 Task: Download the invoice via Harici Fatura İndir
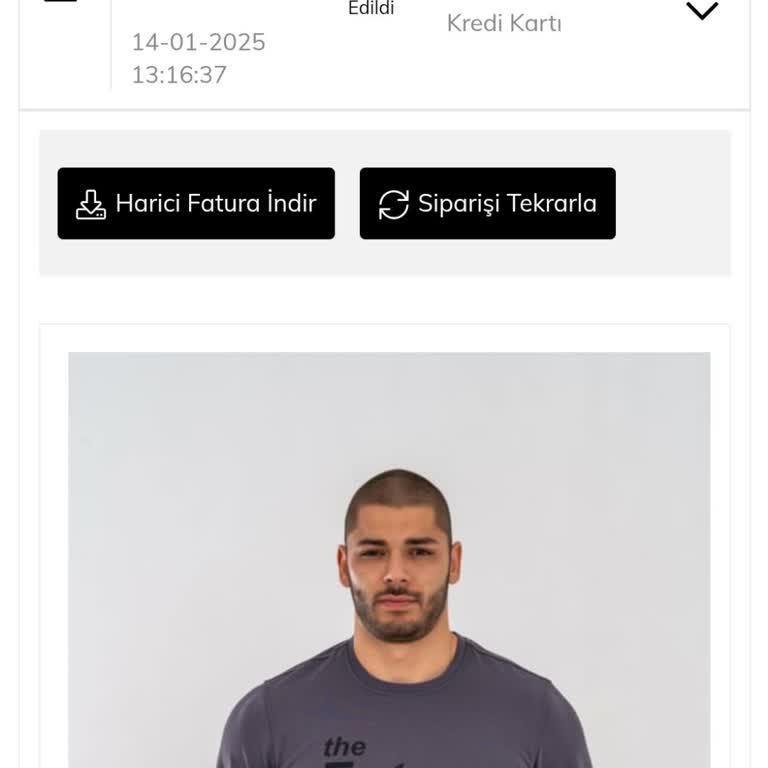click(196, 203)
